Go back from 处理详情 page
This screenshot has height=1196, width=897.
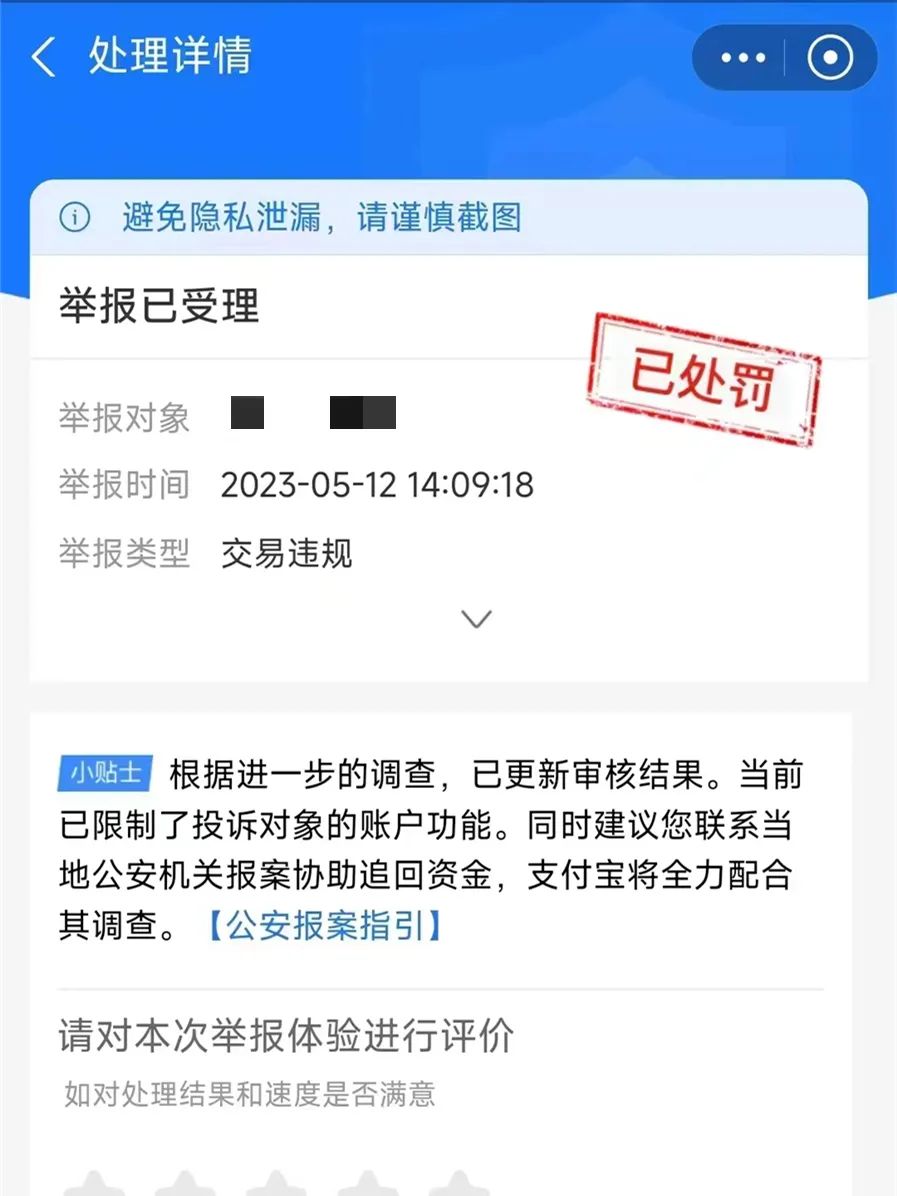click(43, 57)
